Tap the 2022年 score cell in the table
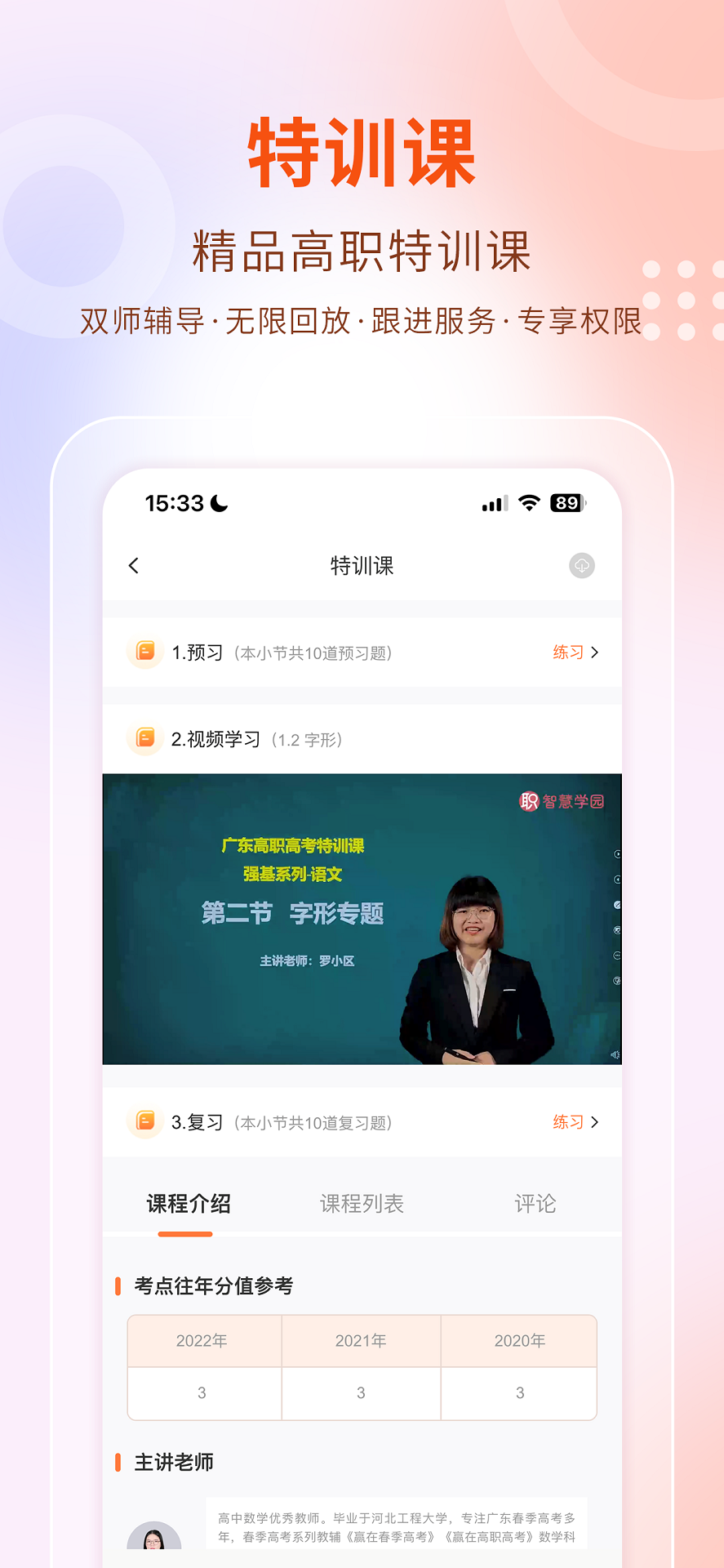The image size is (724, 1568). 202,1392
